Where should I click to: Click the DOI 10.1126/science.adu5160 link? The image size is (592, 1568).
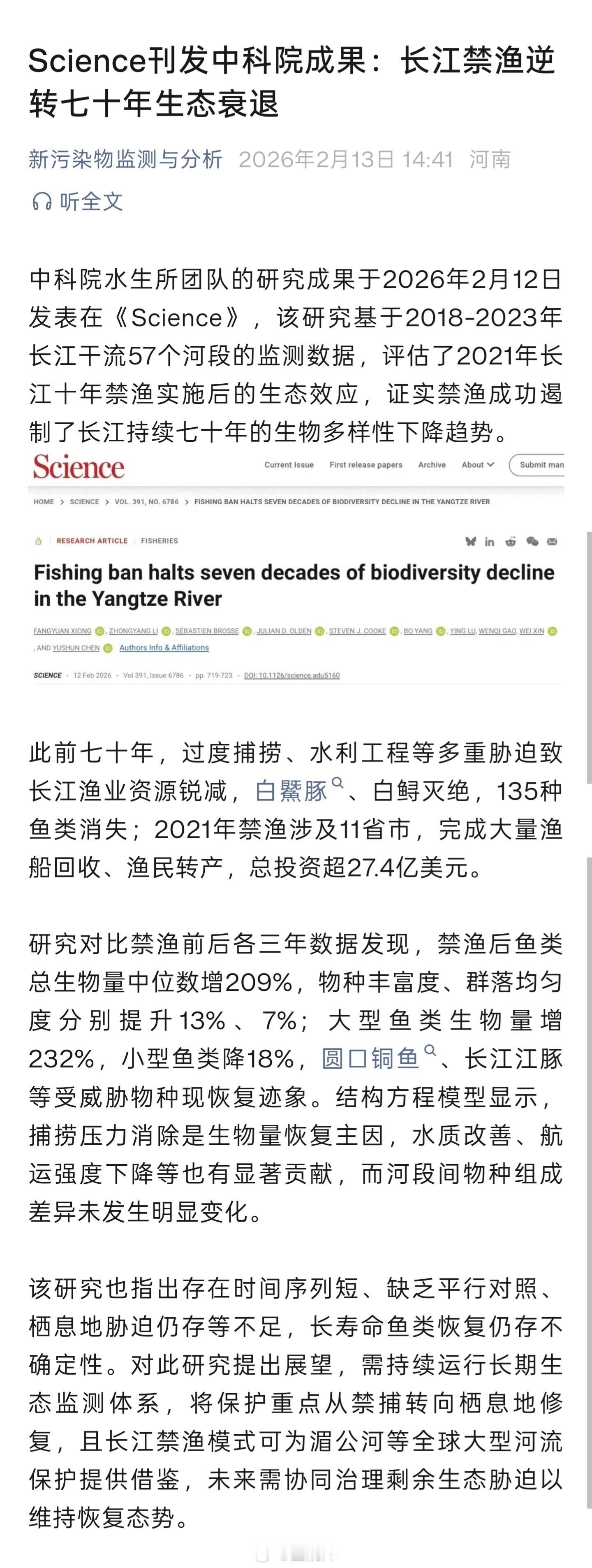[x=293, y=676]
